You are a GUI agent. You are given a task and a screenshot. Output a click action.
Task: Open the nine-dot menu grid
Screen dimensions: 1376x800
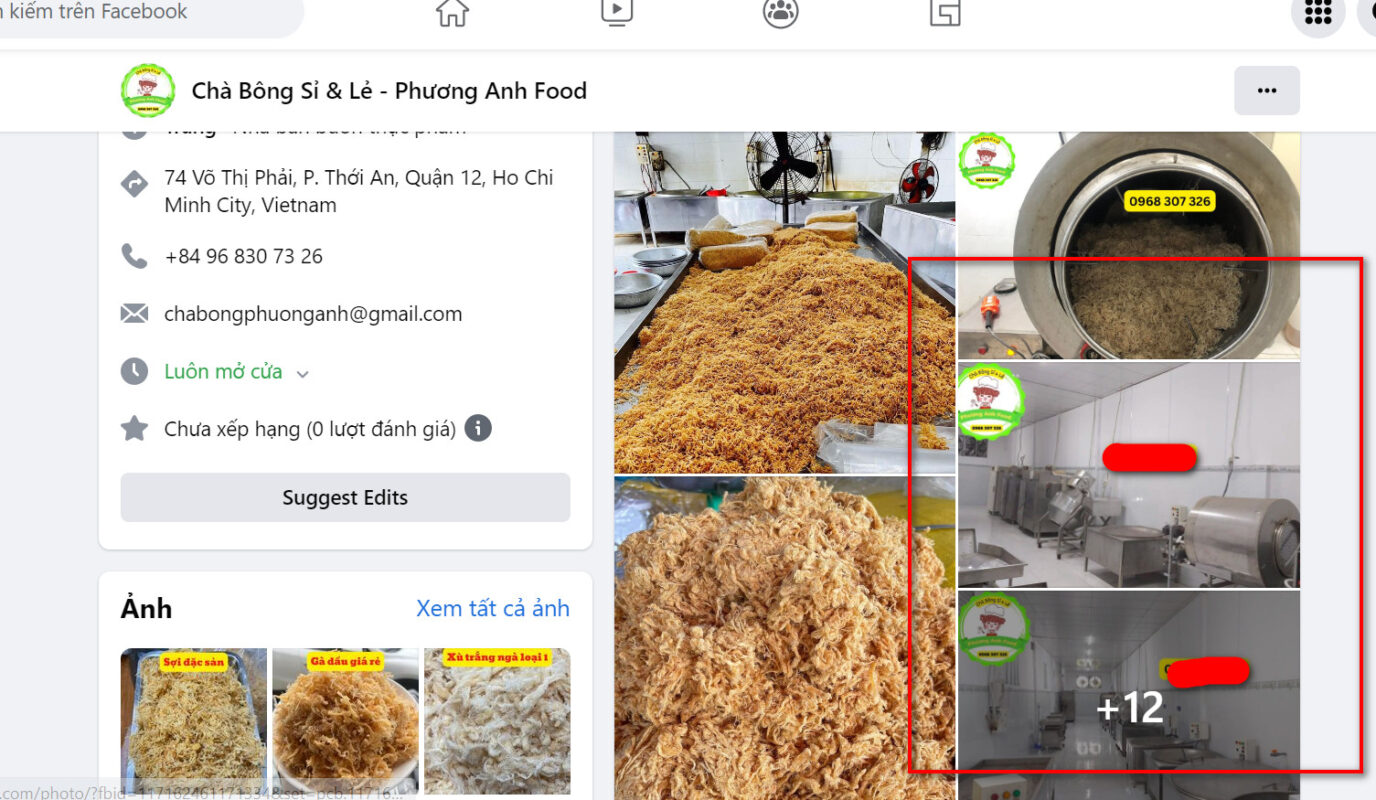point(1318,14)
